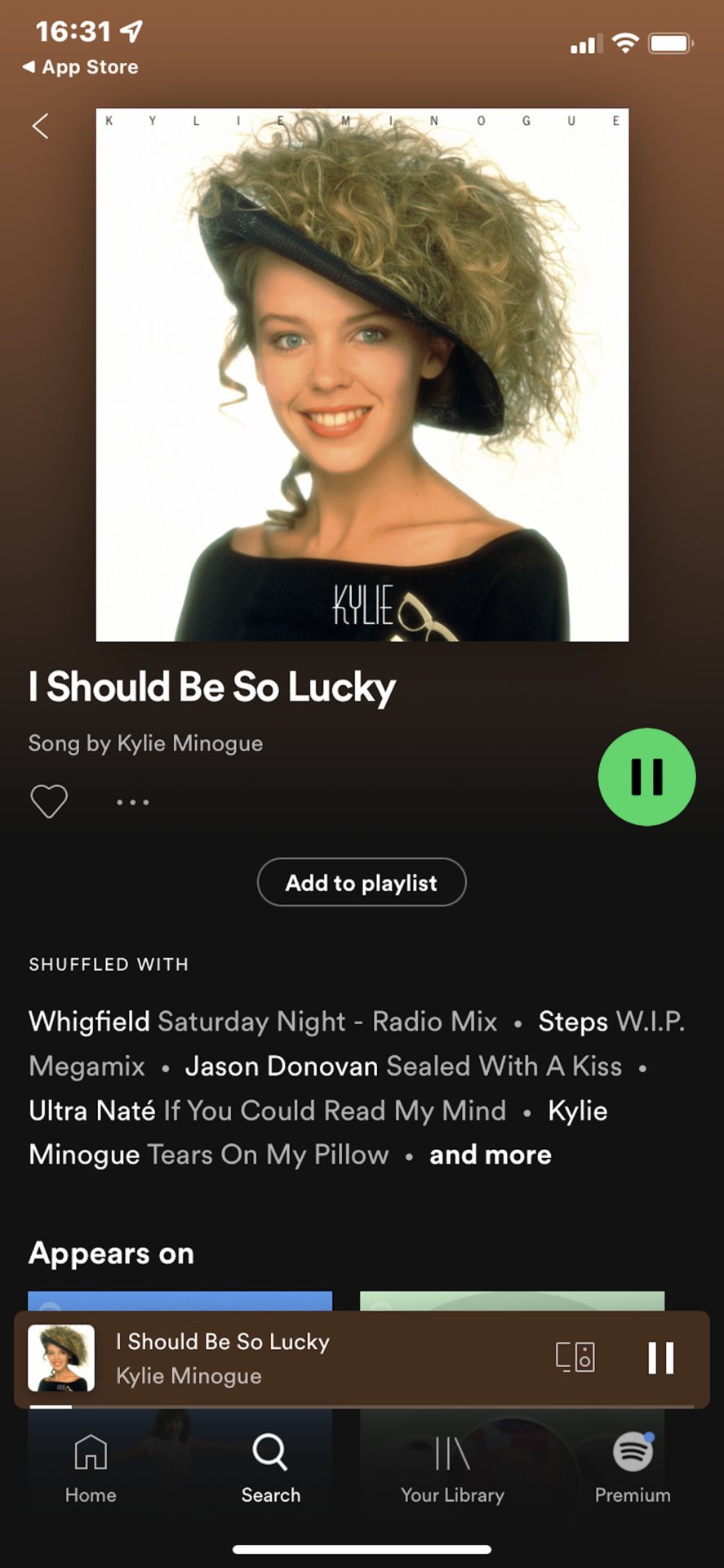Like I Should Be So Lucky
The image size is (724, 1568).
pyautogui.click(x=49, y=801)
